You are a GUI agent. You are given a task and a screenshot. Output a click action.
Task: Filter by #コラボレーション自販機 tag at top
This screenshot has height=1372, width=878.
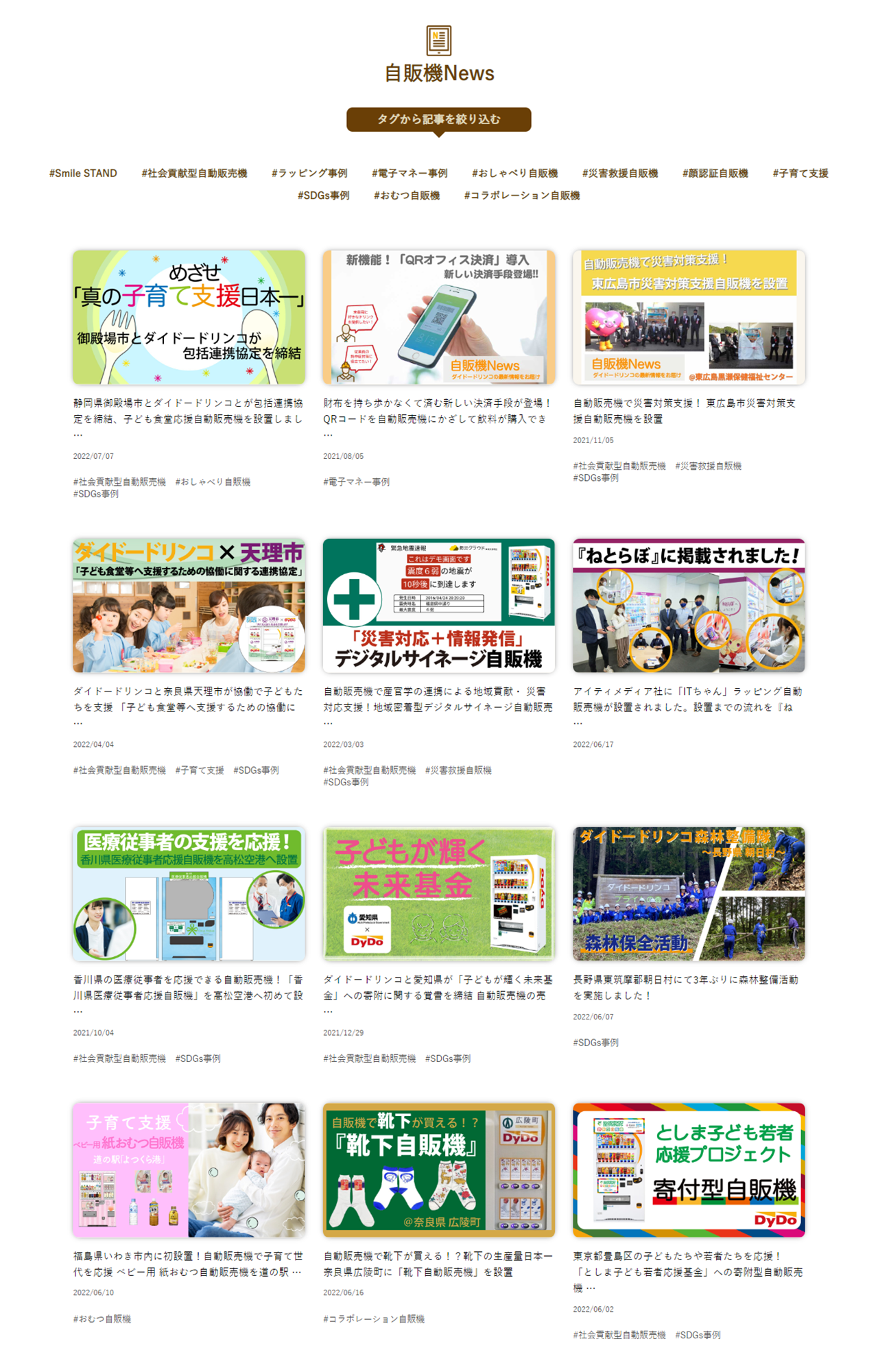pyautogui.click(x=522, y=196)
